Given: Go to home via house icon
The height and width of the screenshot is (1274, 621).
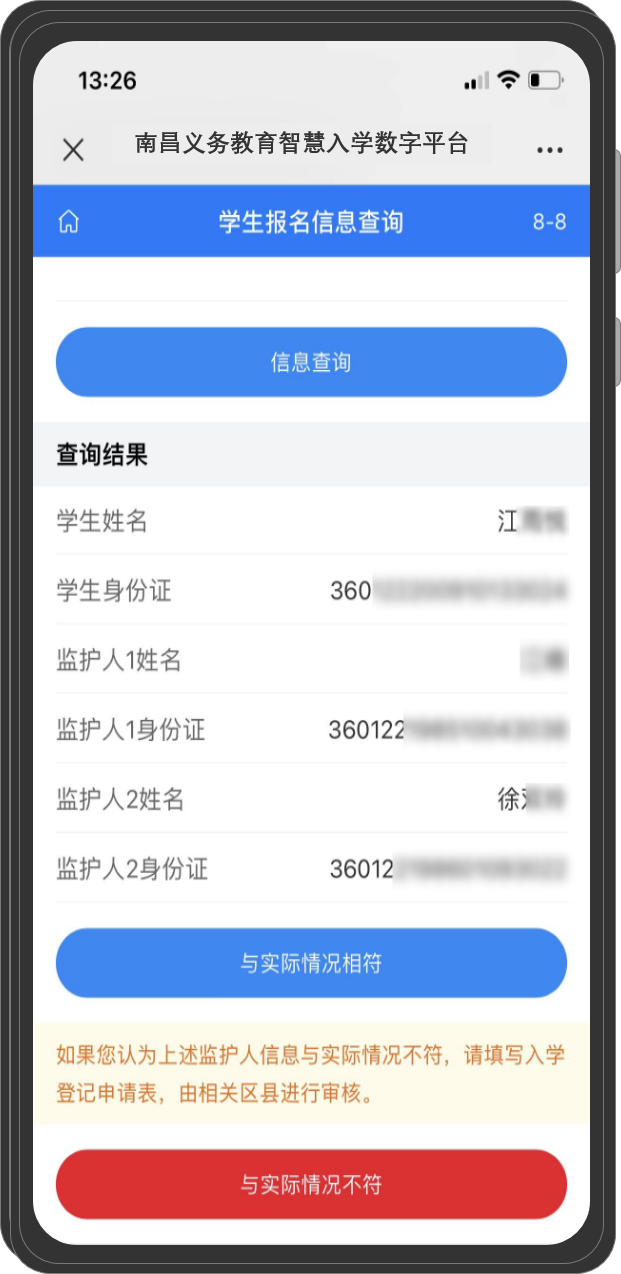Looking at the screenshot, I should coord(69,222).
